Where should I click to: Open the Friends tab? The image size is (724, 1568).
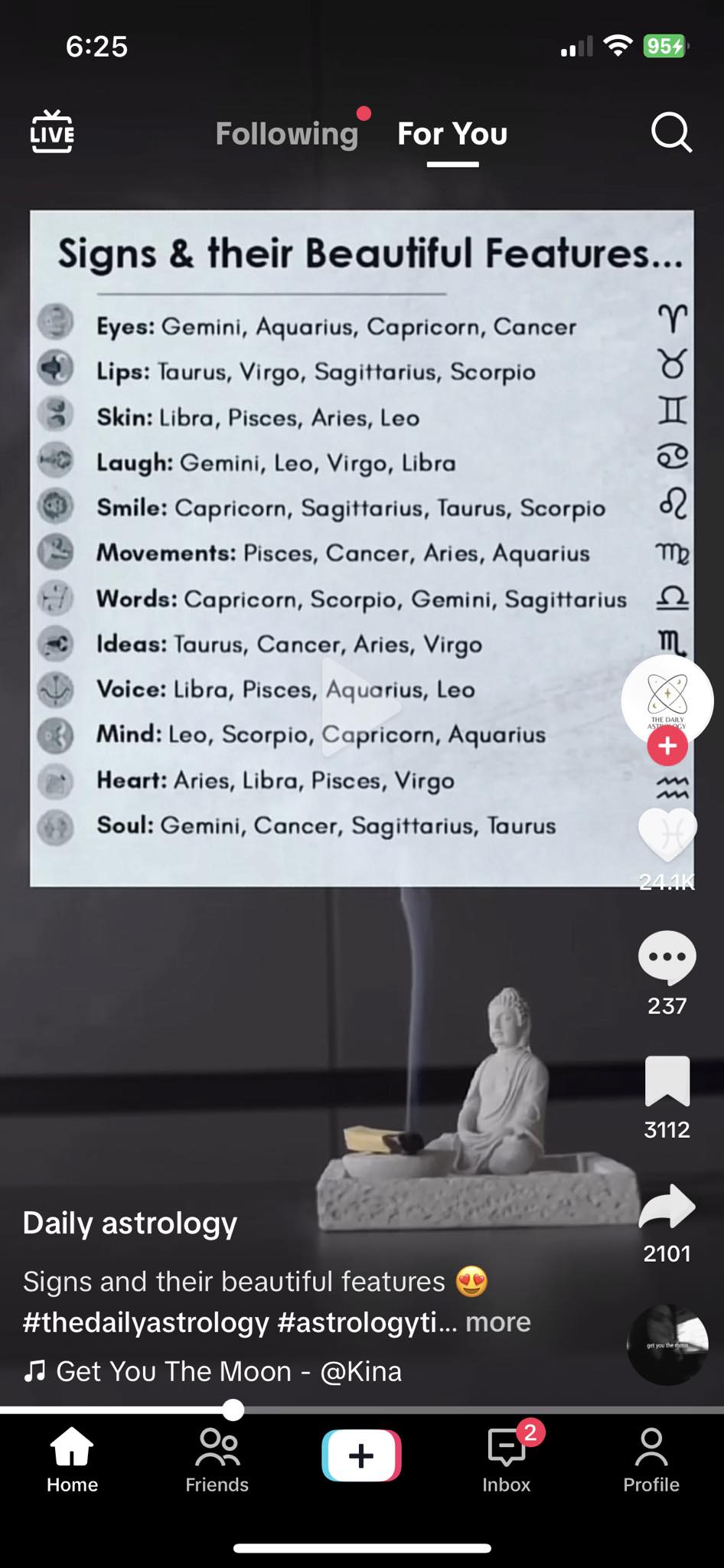point(217,1461)
